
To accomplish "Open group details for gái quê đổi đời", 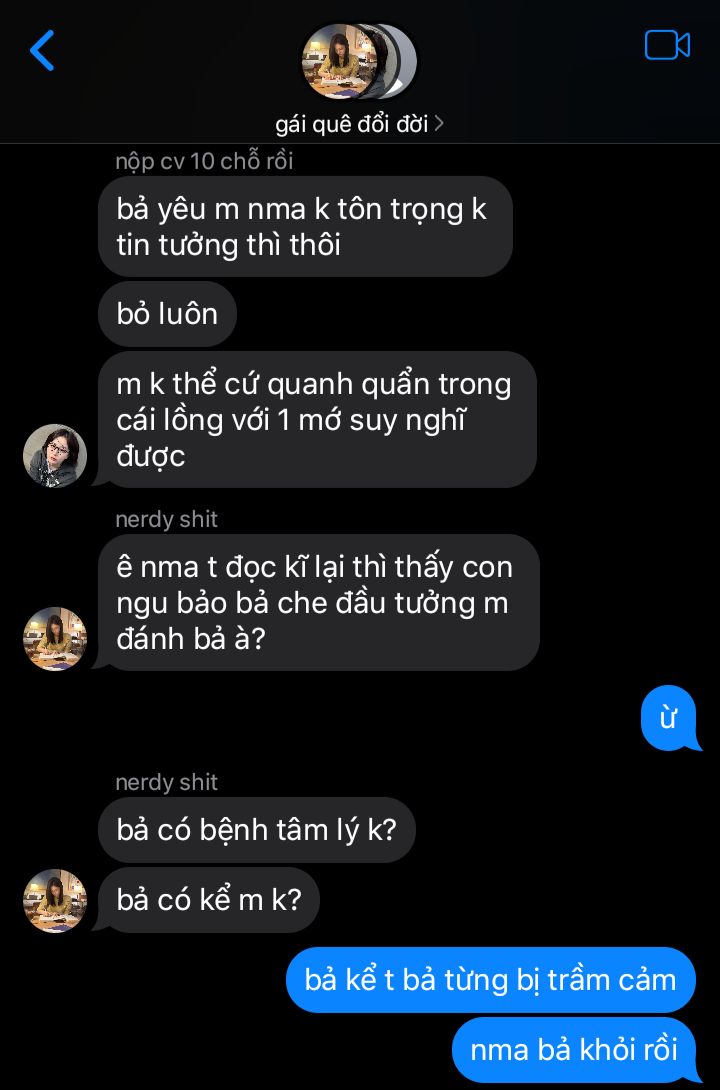I will click(359, 124).
